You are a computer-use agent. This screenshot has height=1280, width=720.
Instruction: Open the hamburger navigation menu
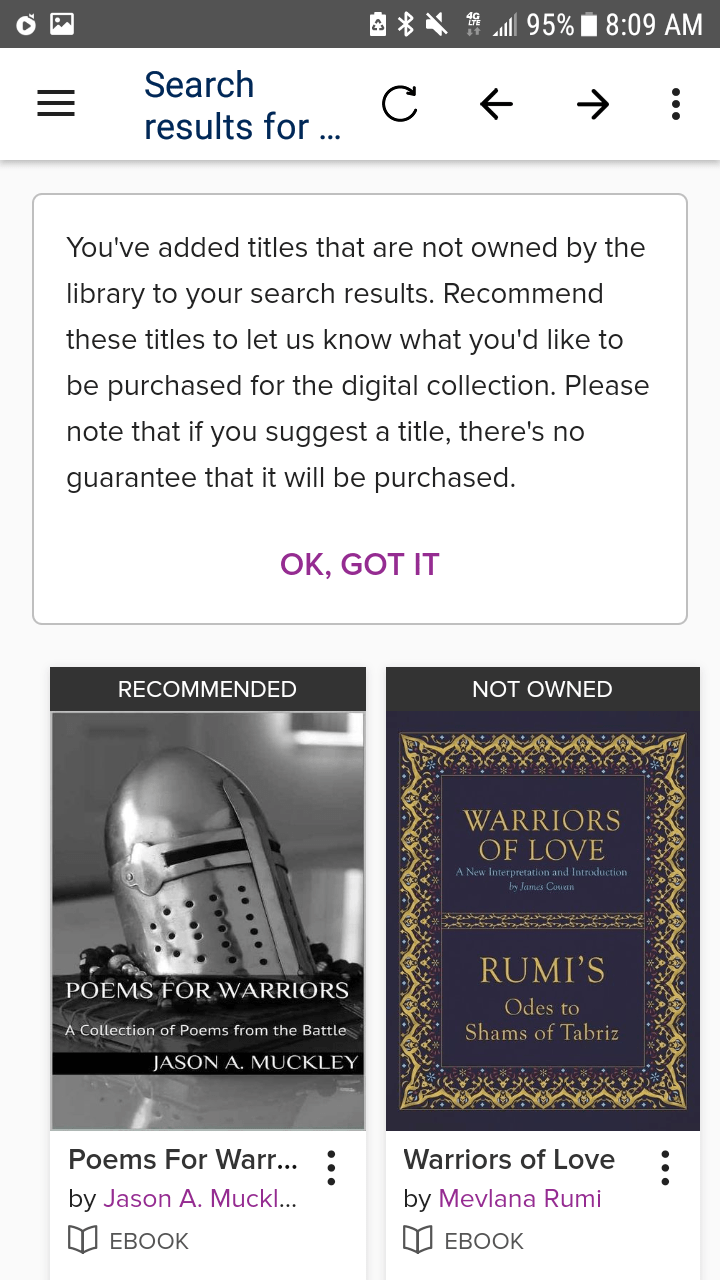[x=56, y=104]
